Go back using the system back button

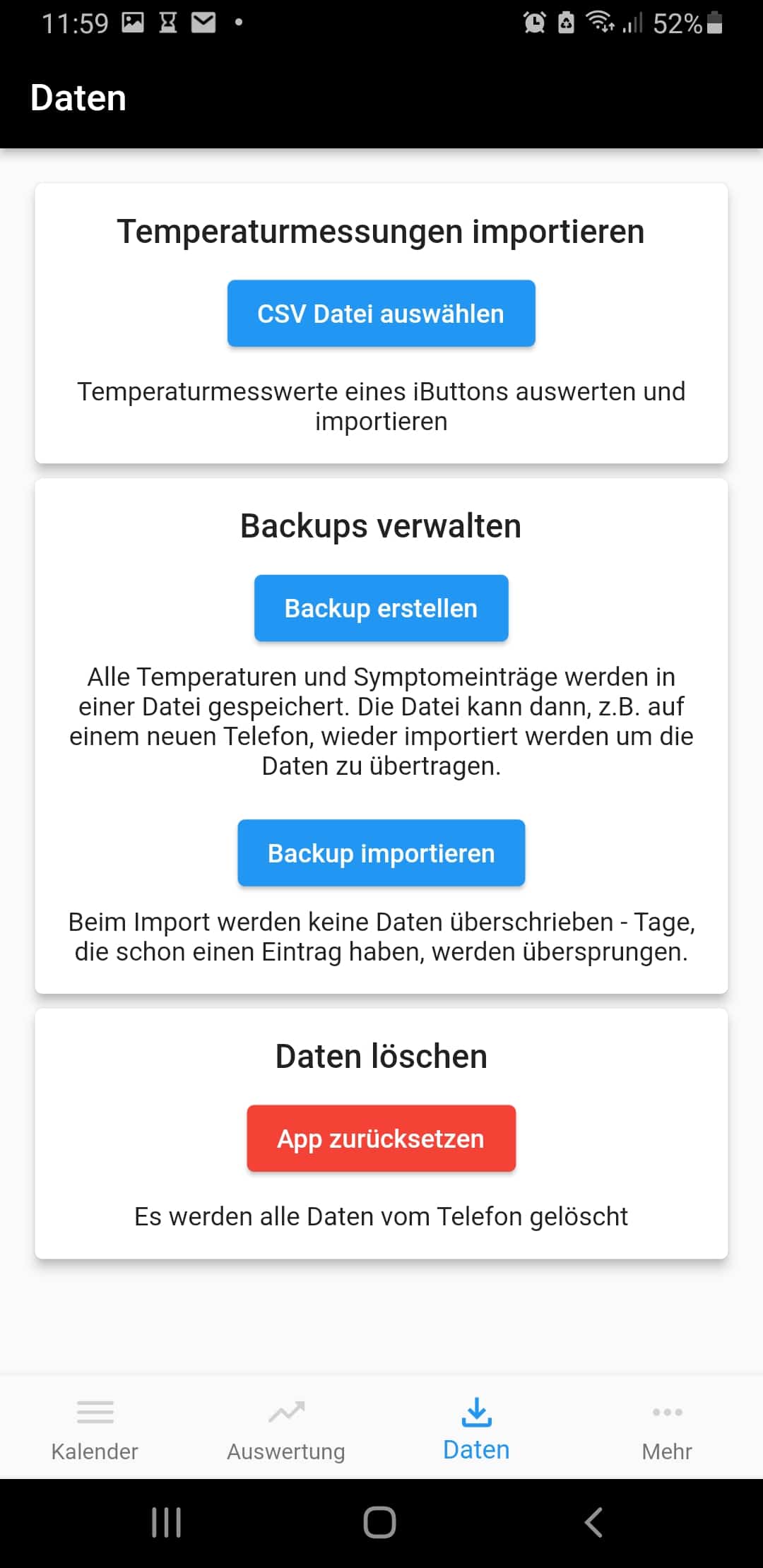coord(593,1523)
